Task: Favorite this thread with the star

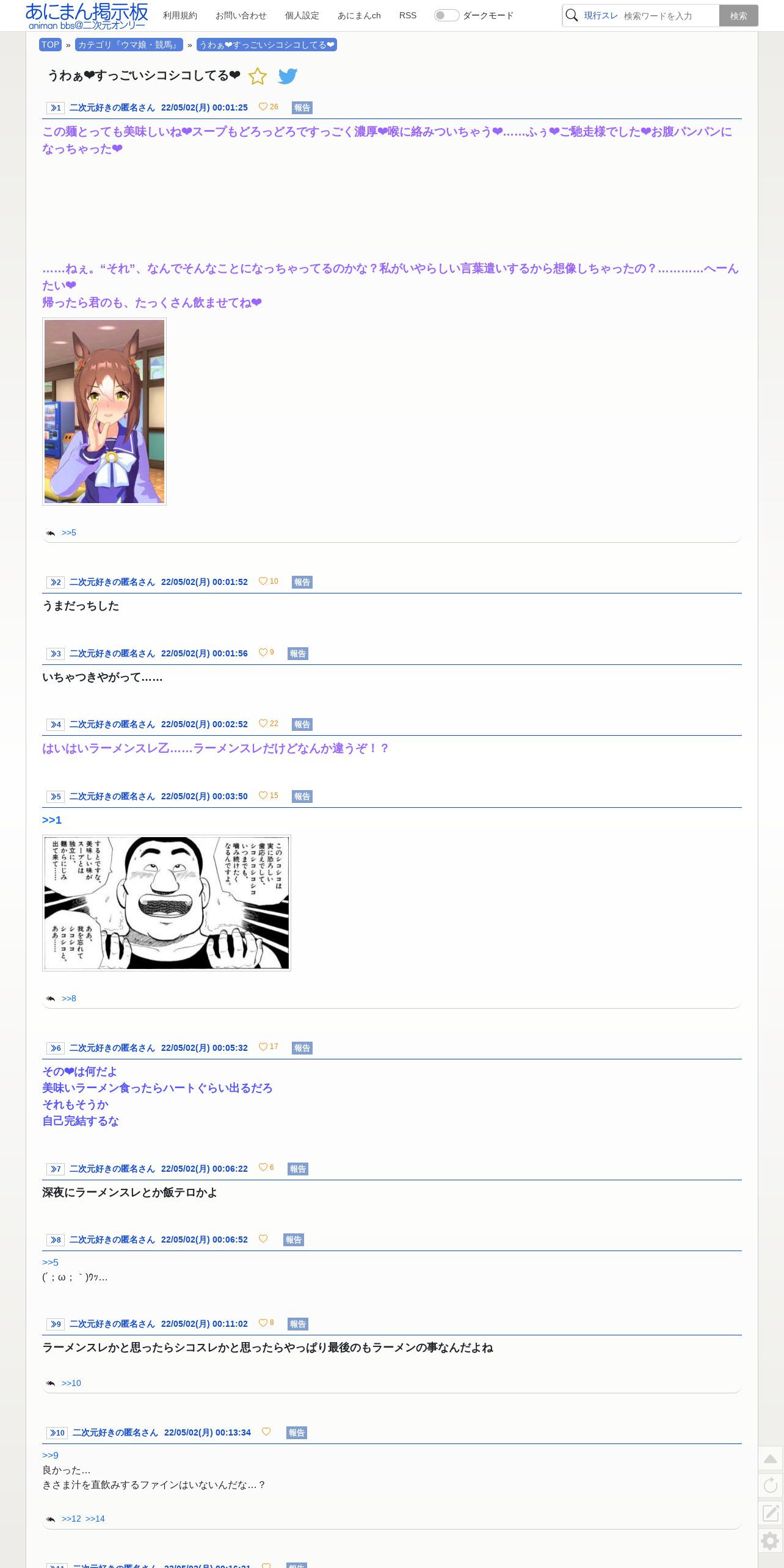Action: point(258,76)
